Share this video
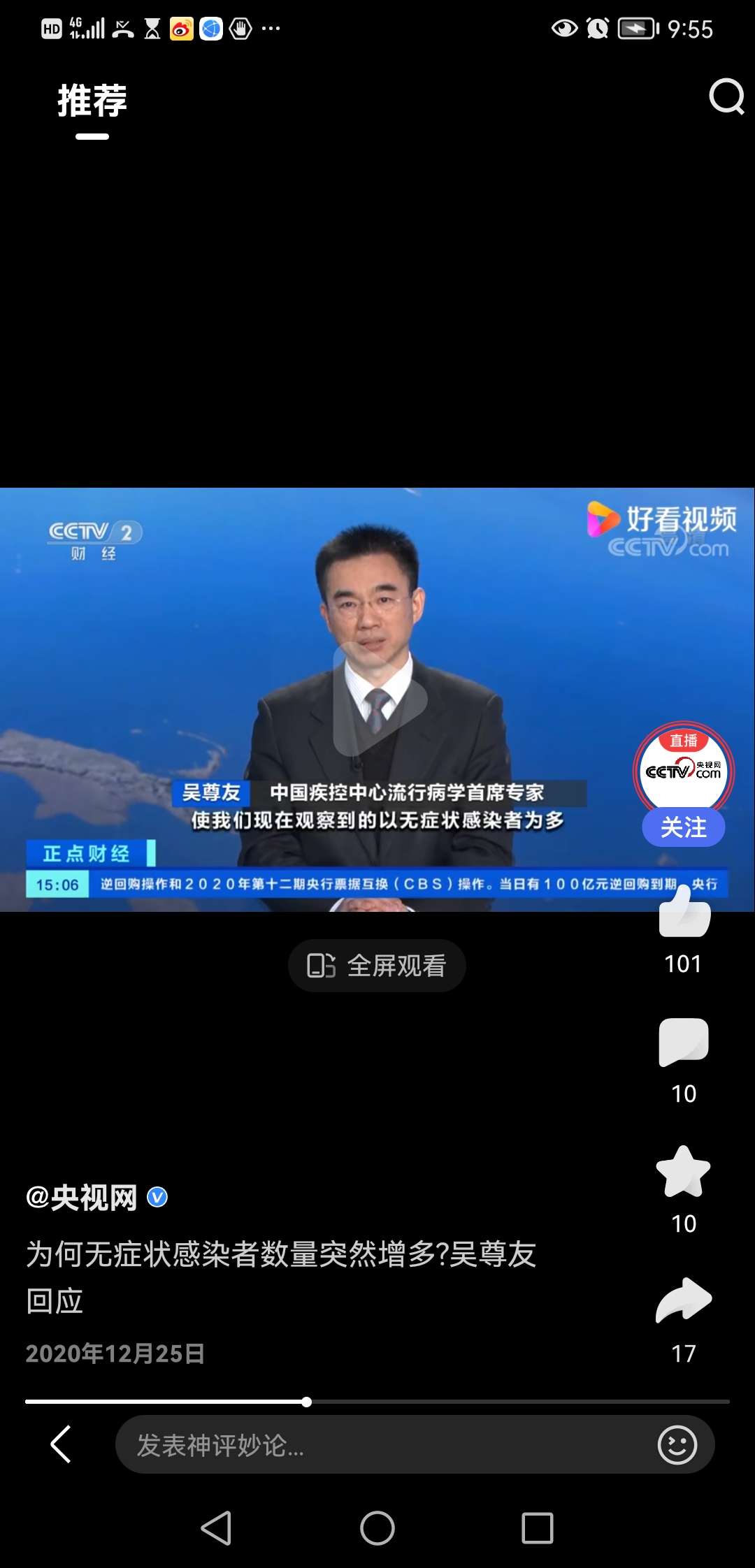The image size is (755, 1568). [x=683, y=1301]
